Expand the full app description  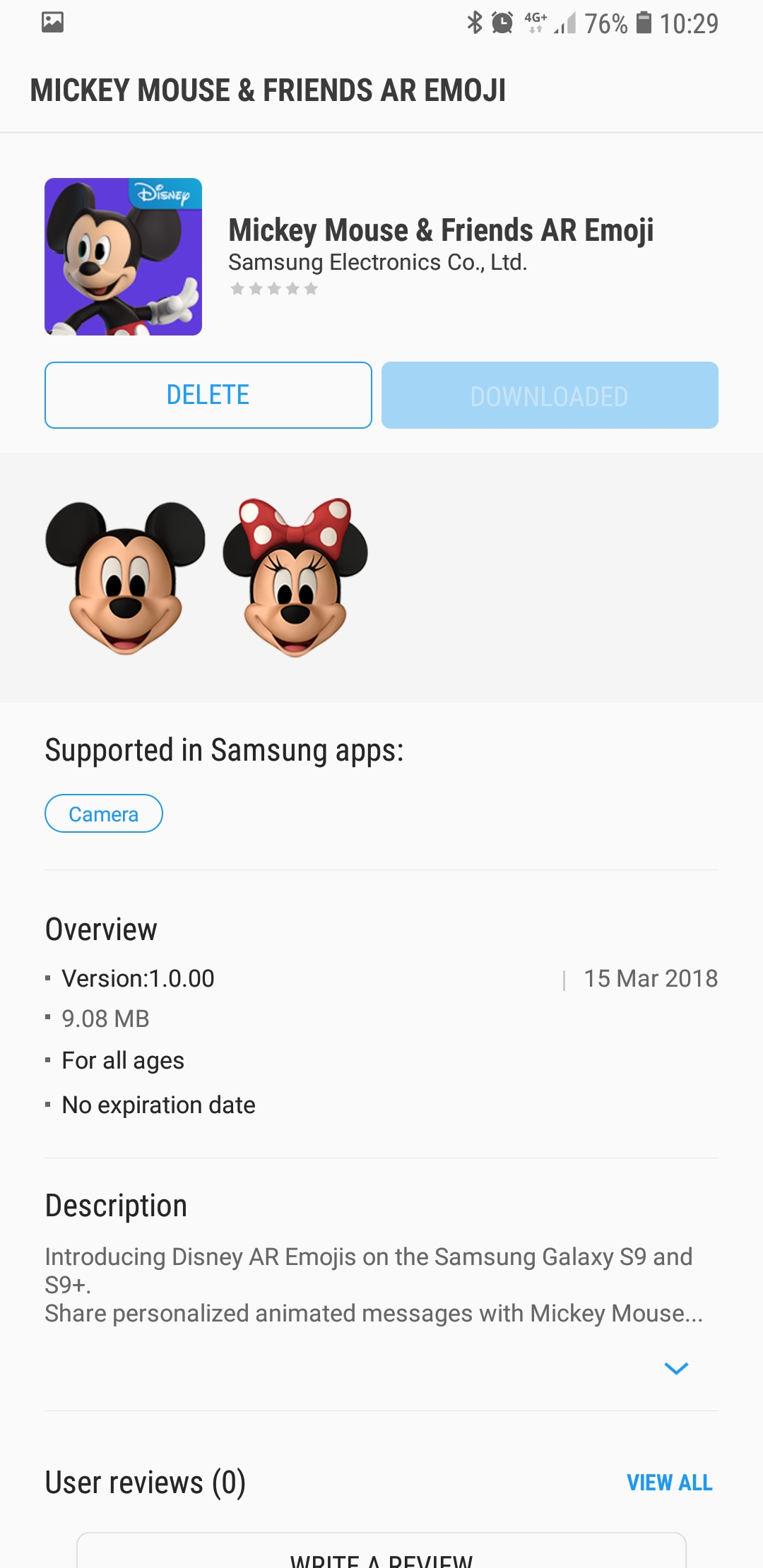pos(675,1368)
